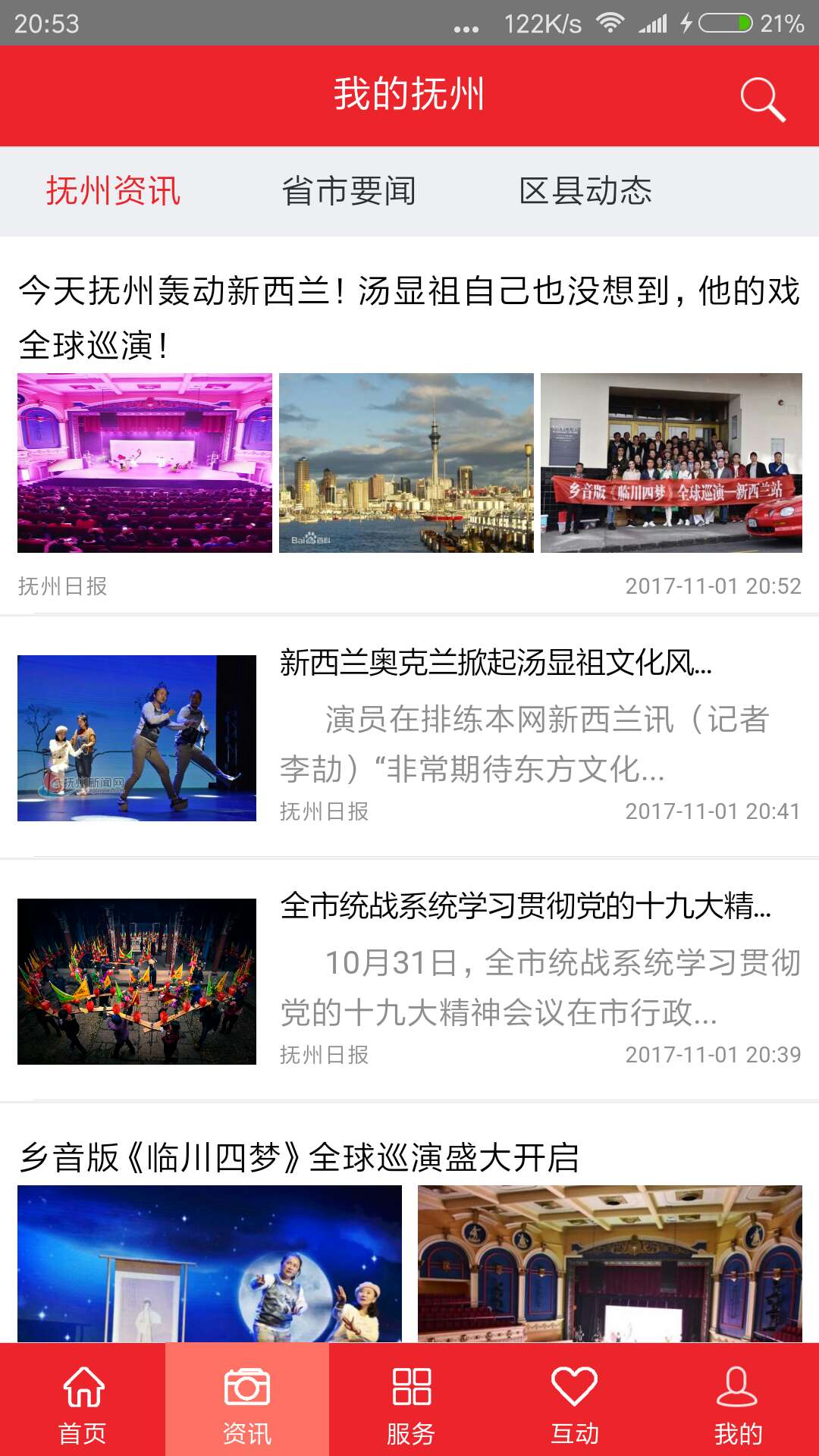Read the 新西兰奥克兰掀起汤显祖文化风 article
The height and width of the screenshot is (1456, 819).
[x=496, y=663]
